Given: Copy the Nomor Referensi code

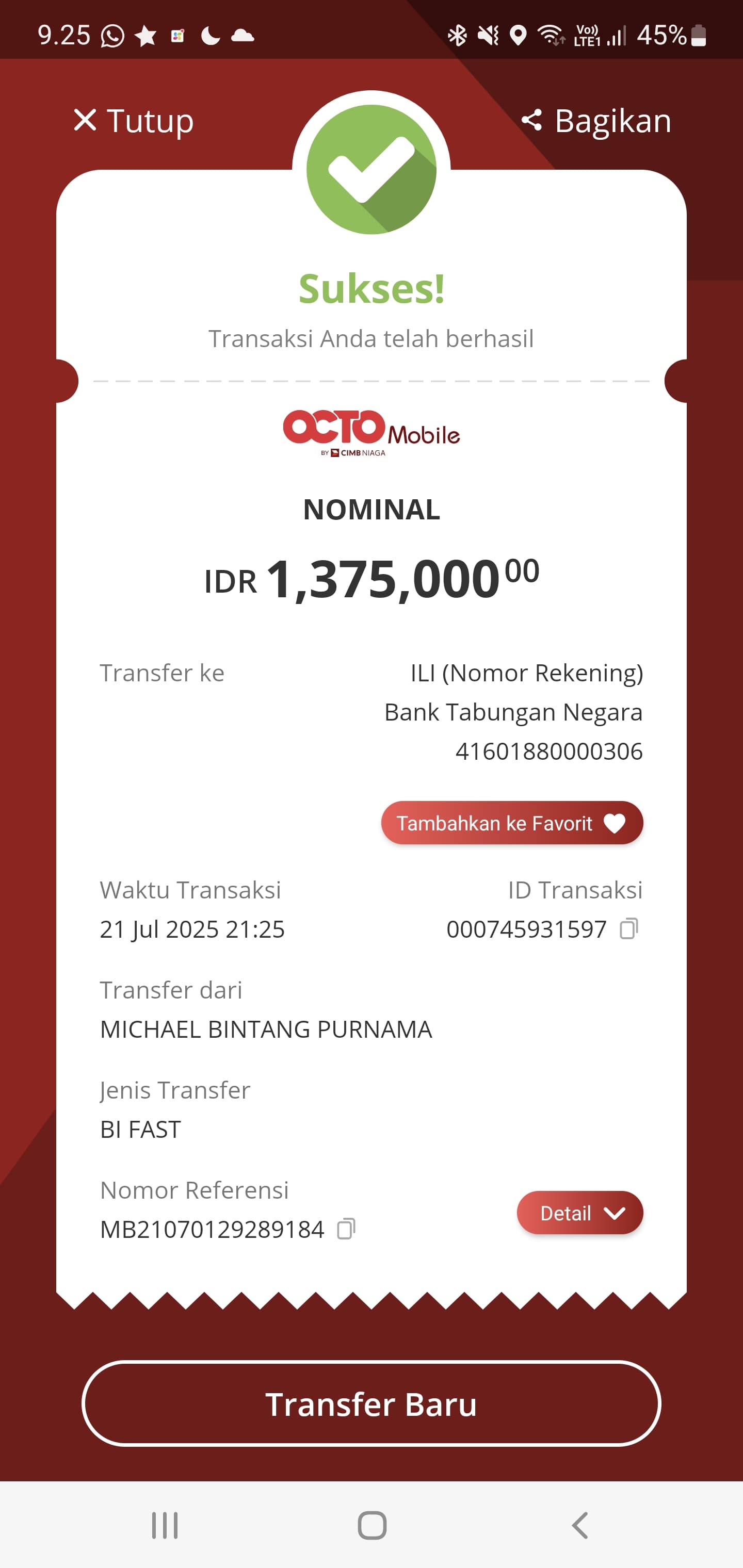Looking at the screenshot, I should (x=346, y=1229).
